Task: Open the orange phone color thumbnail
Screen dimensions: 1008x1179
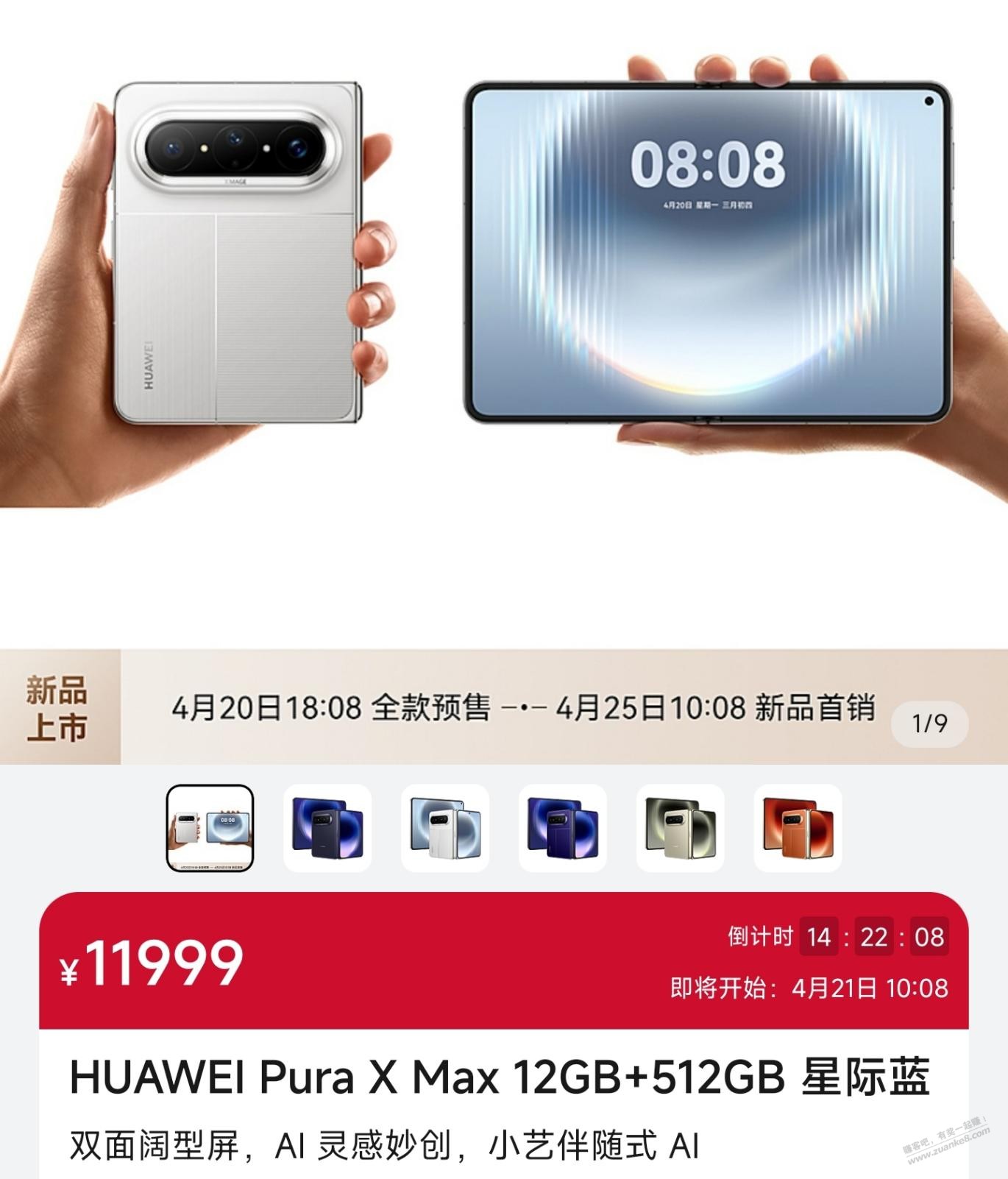Action: pos(798,828)
